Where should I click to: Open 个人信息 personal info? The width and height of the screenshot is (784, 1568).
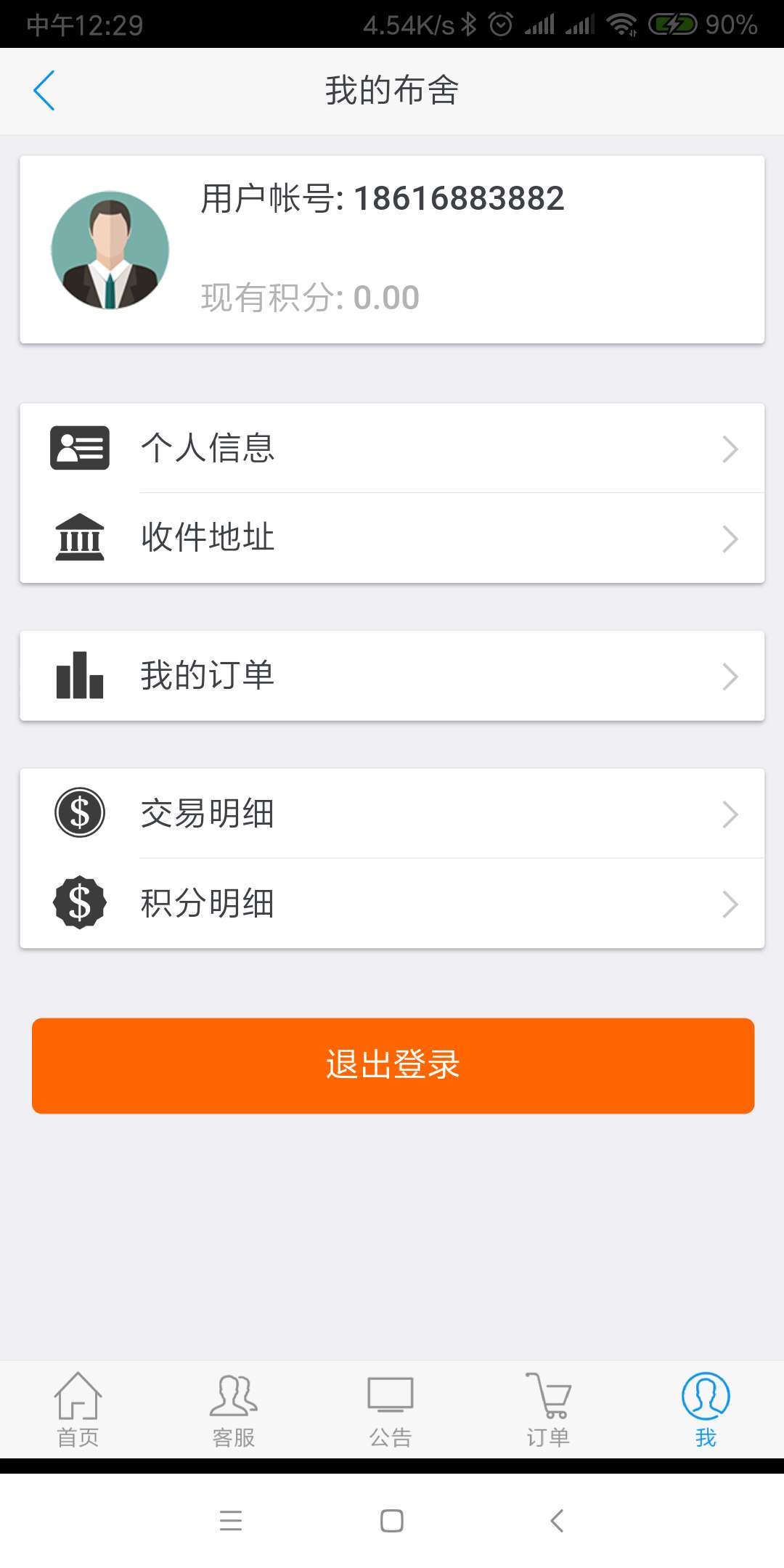(392, 448)
